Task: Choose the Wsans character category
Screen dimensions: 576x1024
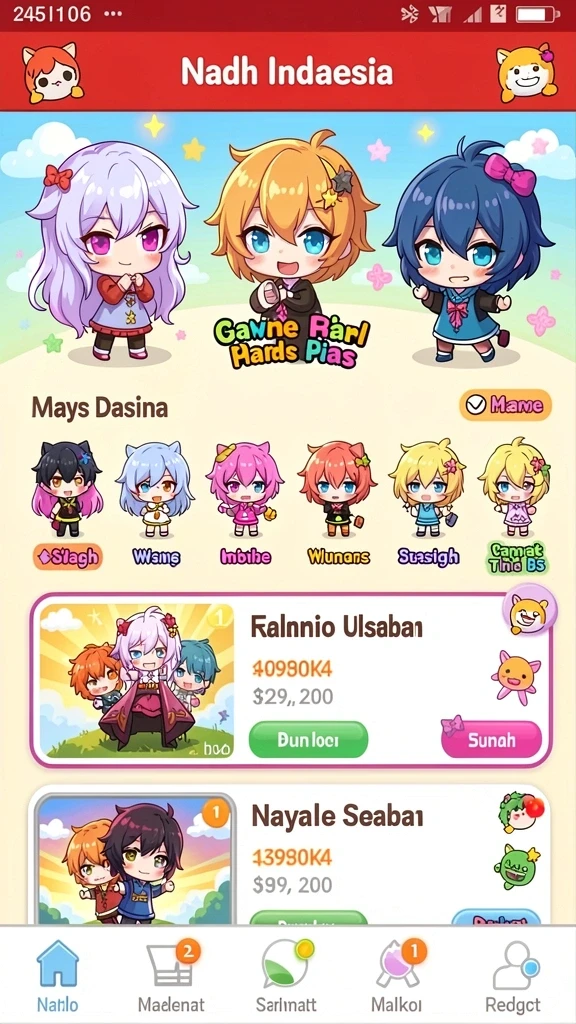Action: point(155,506)
